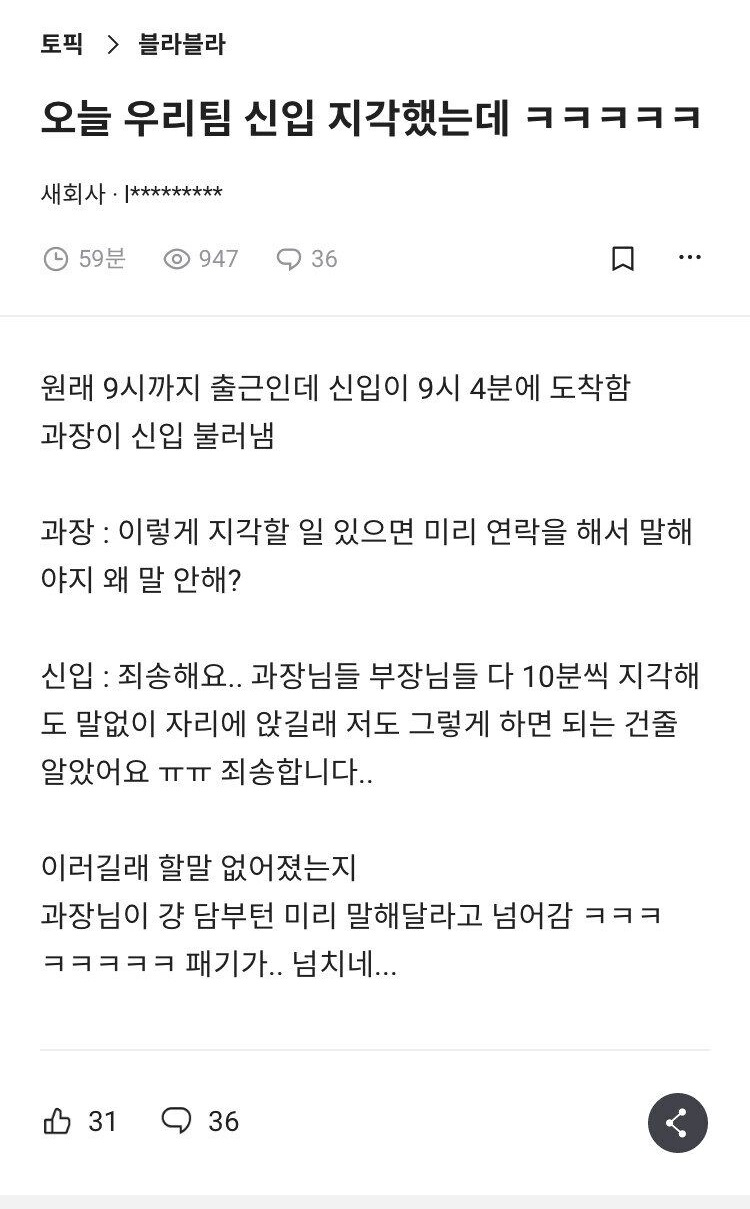
Task: Expand the breadcrumb chevron after 토픽
Action: point(113,44)
